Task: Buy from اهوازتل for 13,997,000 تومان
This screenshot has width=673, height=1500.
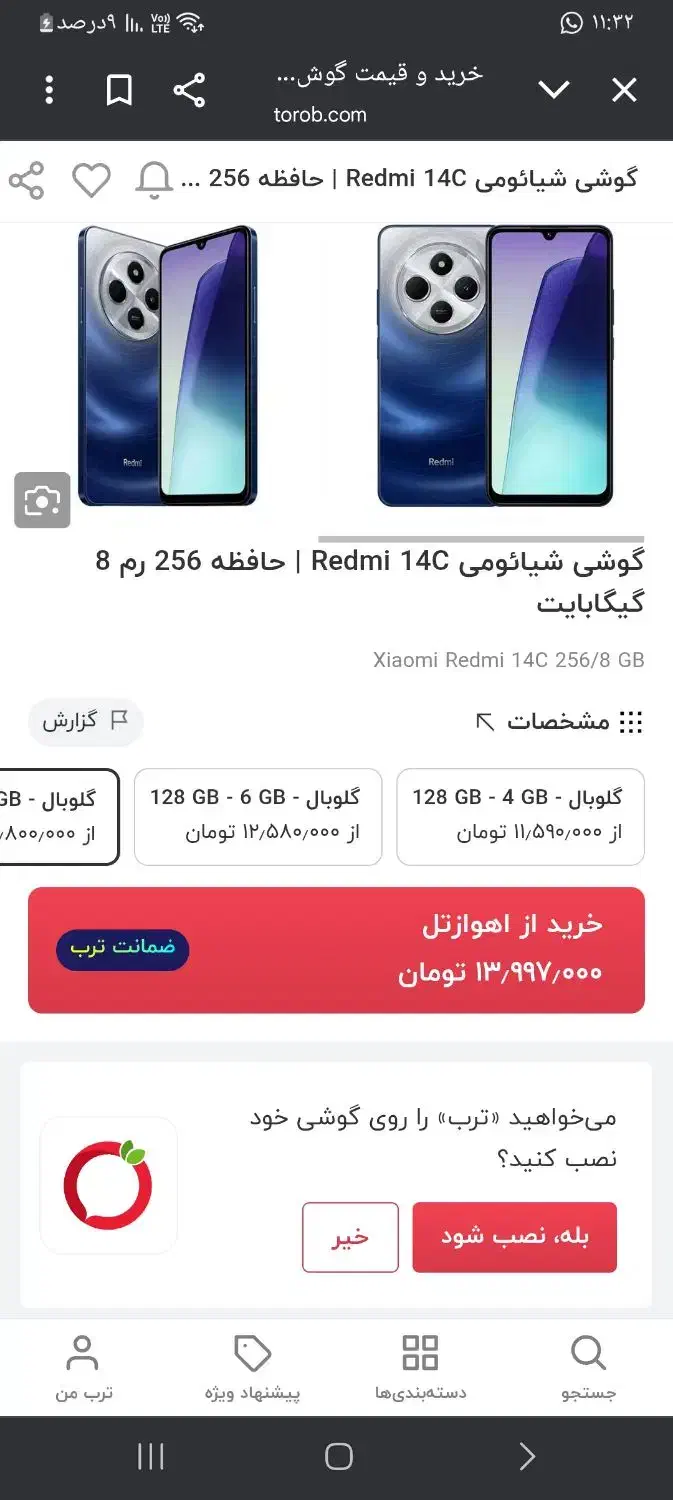Action: click(x=336, y=950)
